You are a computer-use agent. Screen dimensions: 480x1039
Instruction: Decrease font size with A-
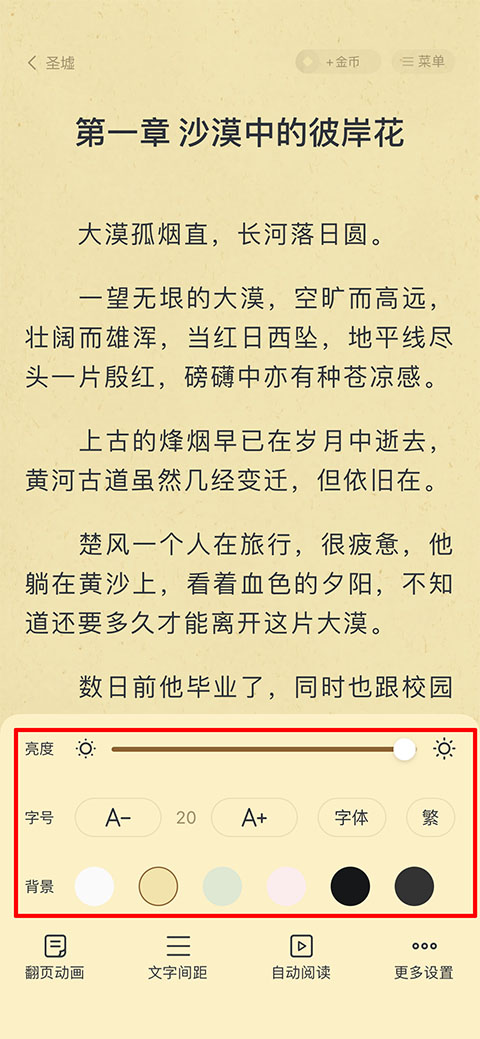(118, 818)
